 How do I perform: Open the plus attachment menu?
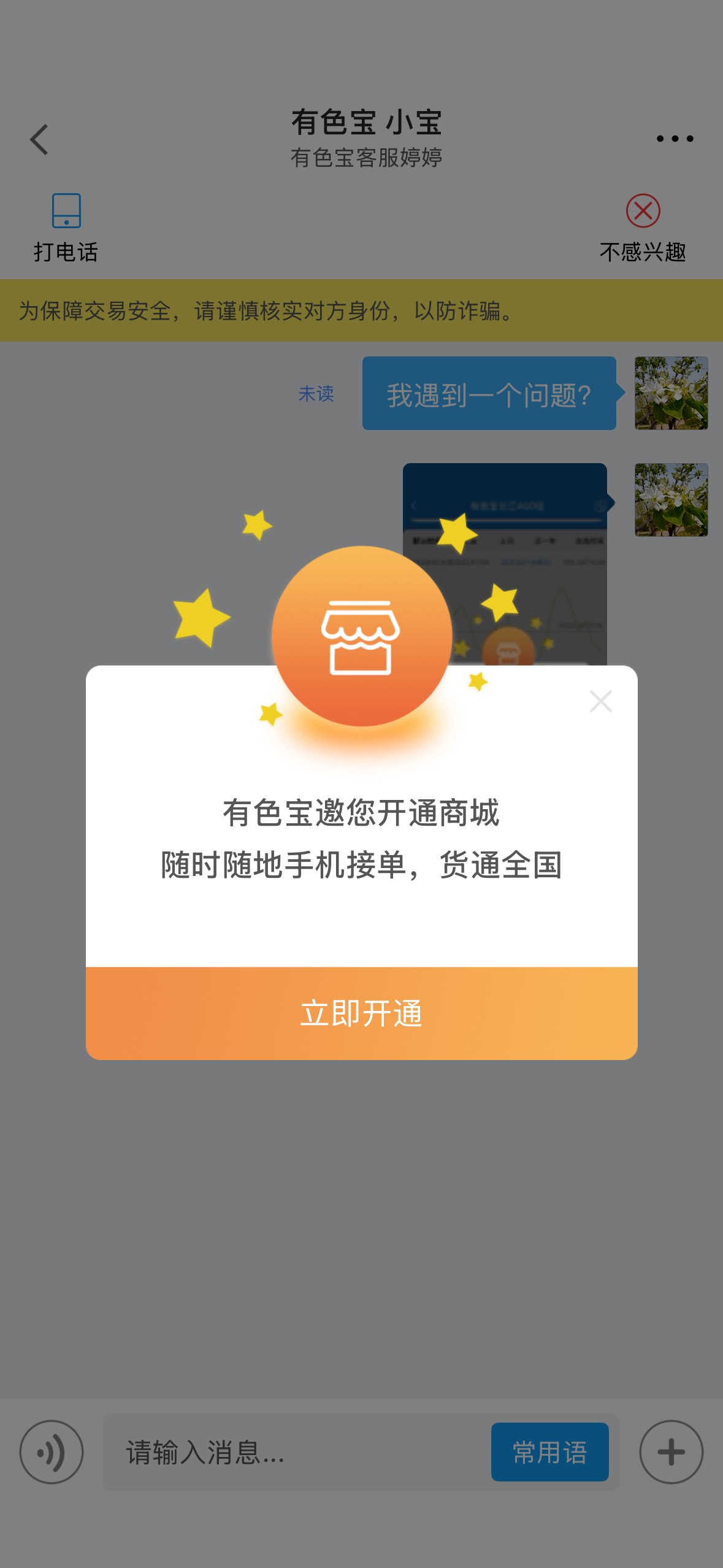(x=671, y=1452)
